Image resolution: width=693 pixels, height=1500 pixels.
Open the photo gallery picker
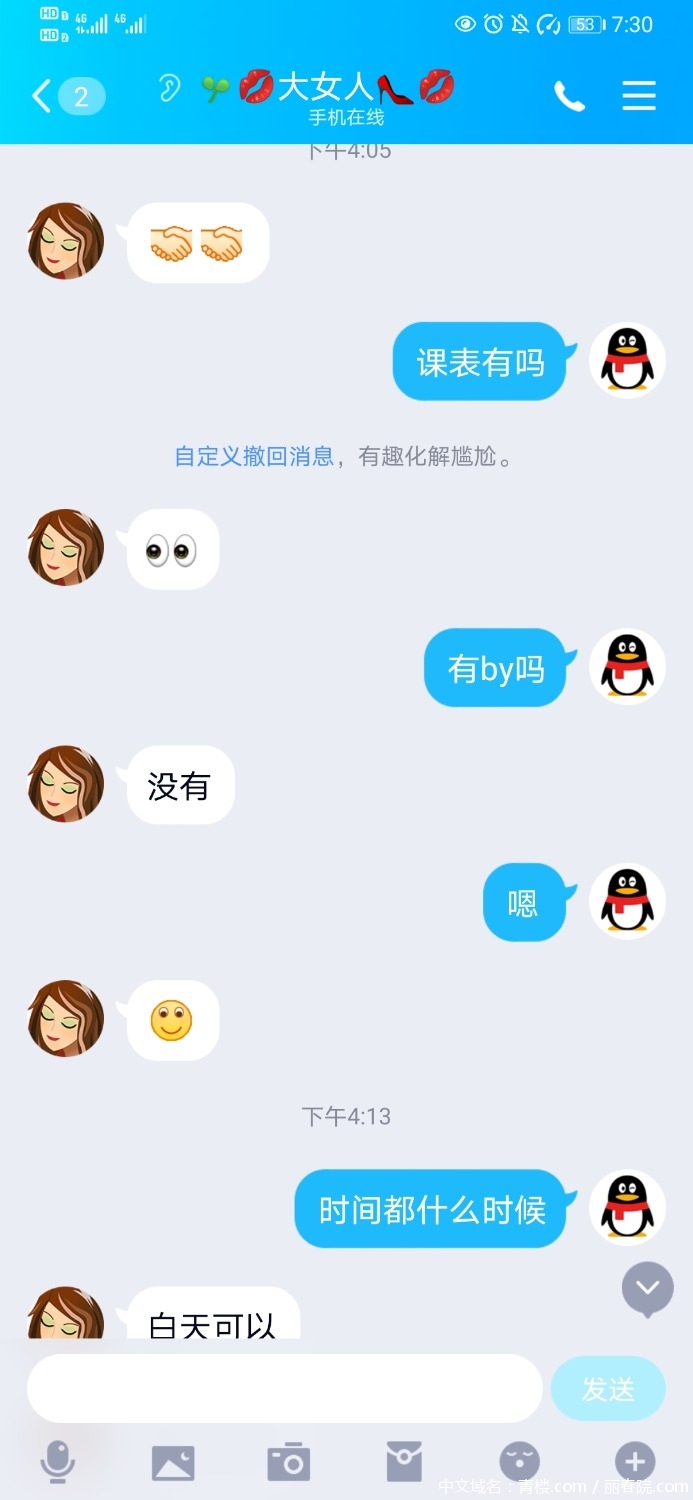173,1462
